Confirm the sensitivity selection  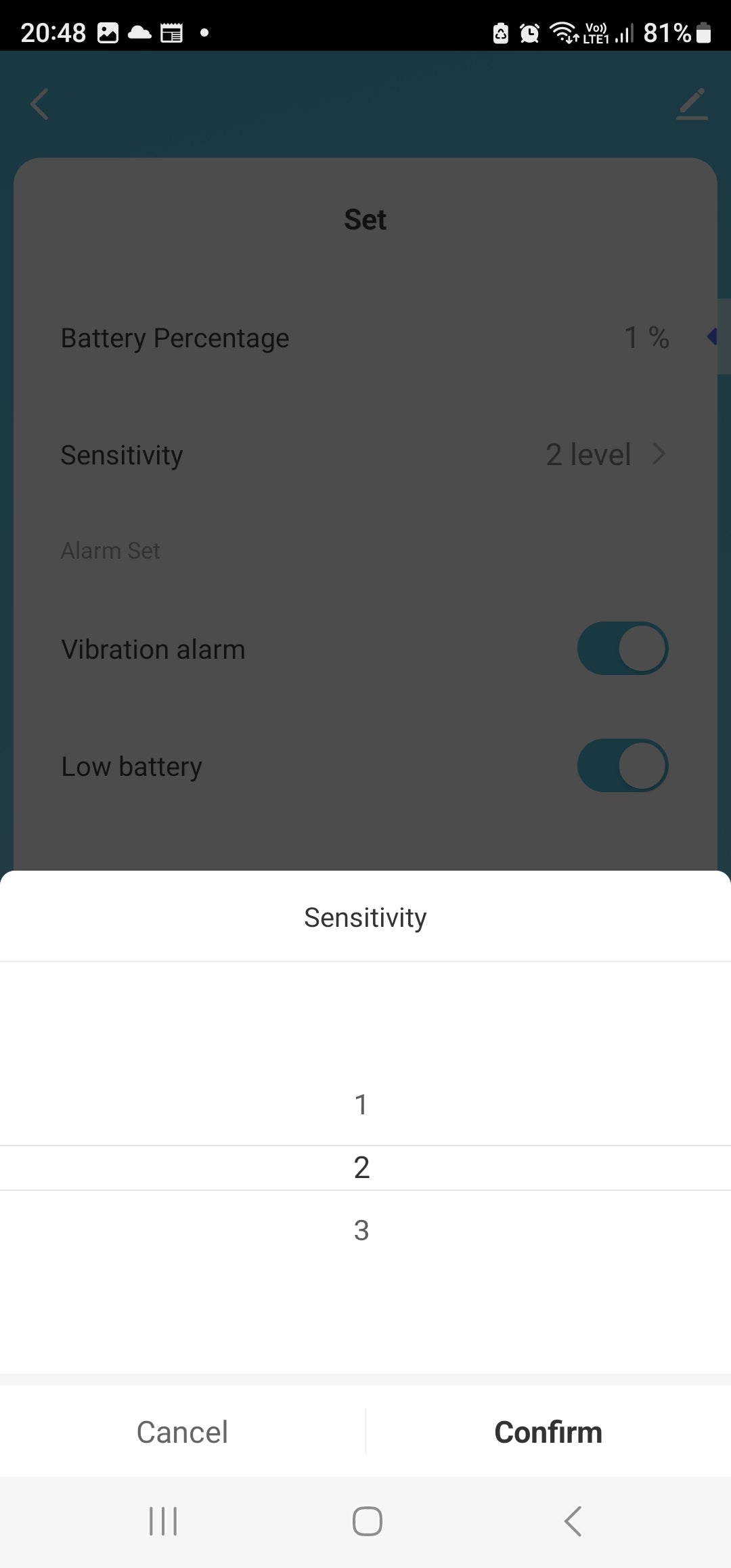(548, 1432)
